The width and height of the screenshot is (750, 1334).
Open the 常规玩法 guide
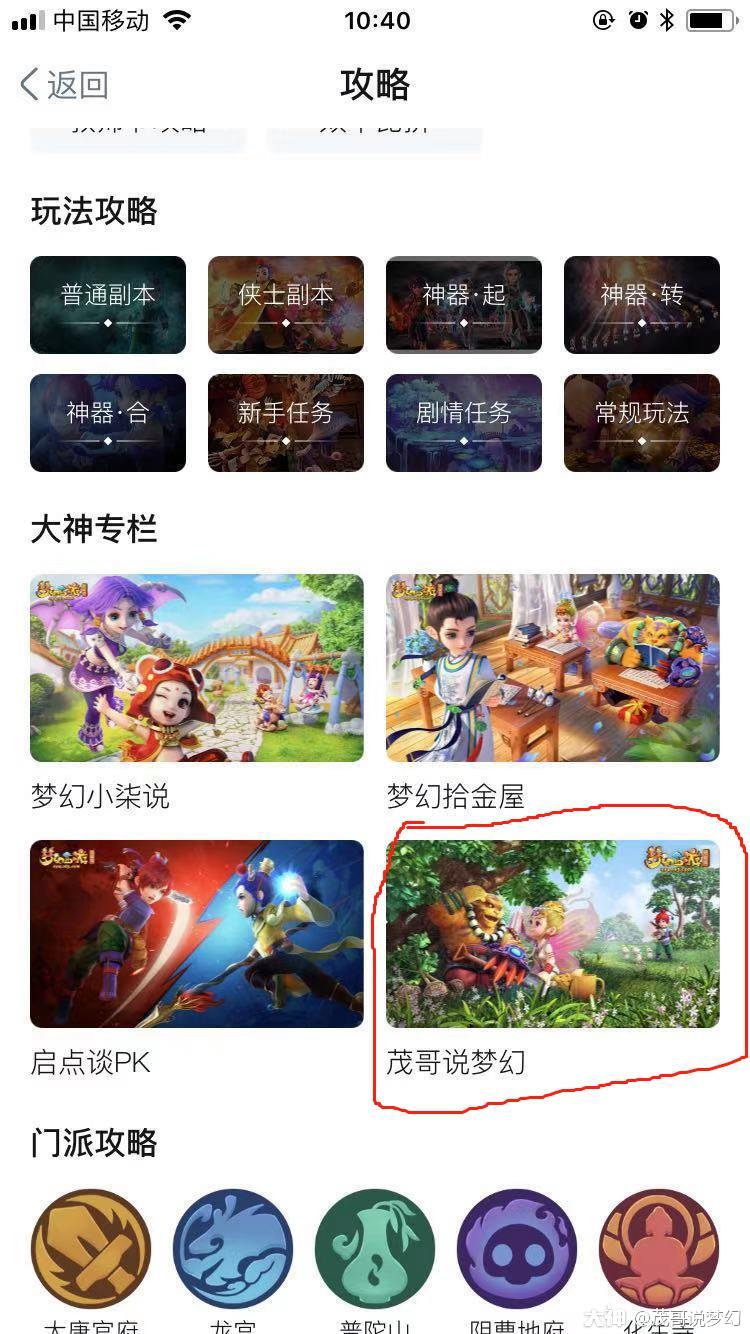[642, 422]
